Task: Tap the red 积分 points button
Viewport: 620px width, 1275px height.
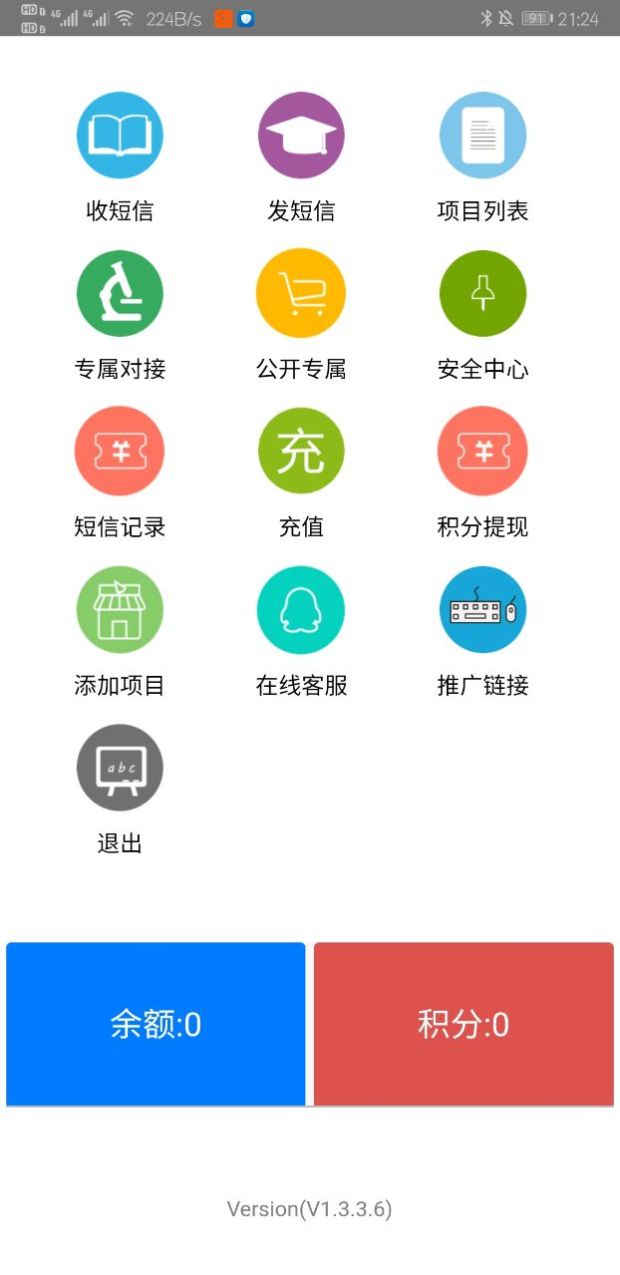Action: pyautogui.click(x=464, y=1024)
